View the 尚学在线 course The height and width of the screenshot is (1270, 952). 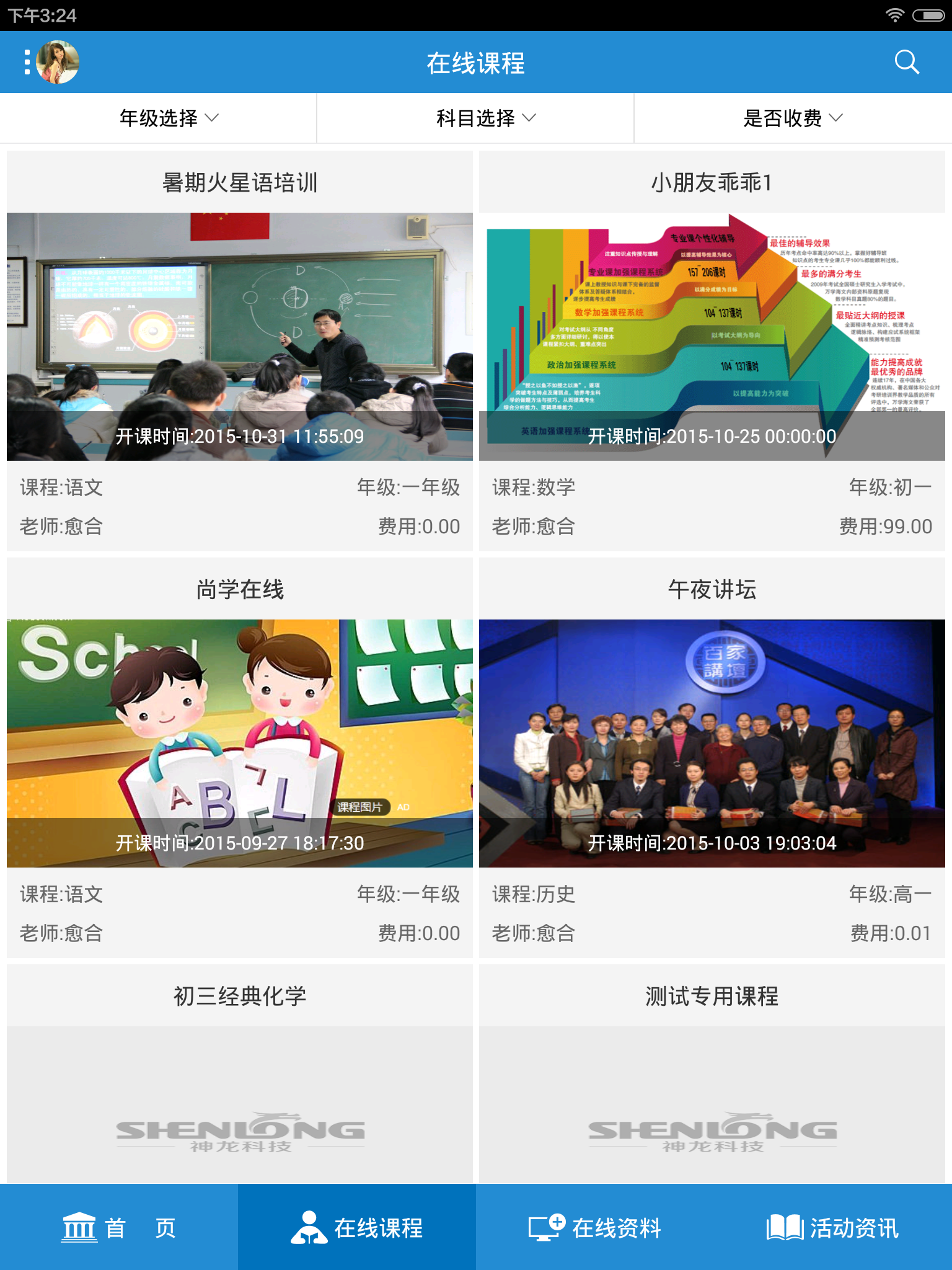239,743
